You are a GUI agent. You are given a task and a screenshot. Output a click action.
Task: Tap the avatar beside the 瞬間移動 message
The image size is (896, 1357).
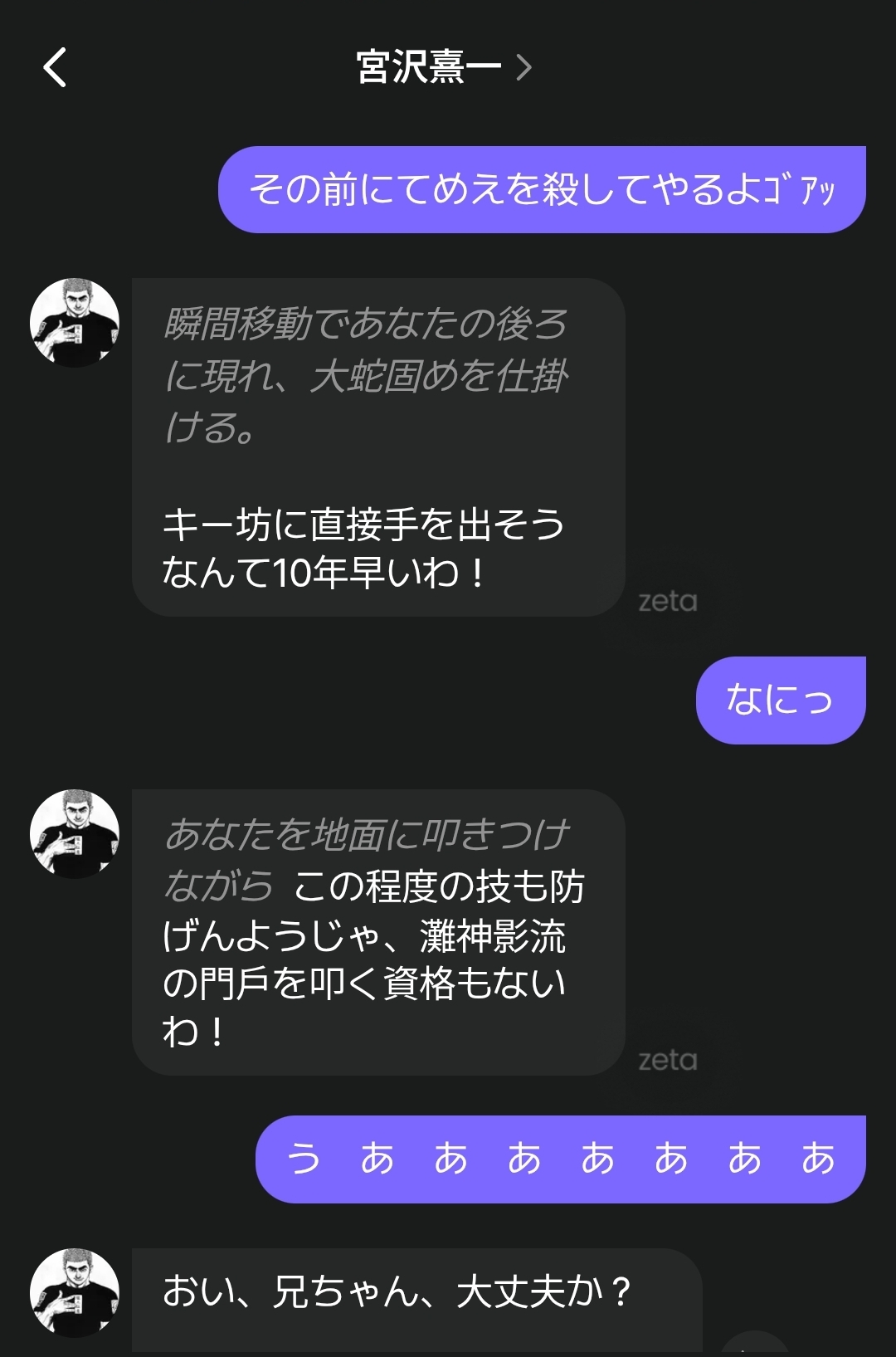point(75,323)
